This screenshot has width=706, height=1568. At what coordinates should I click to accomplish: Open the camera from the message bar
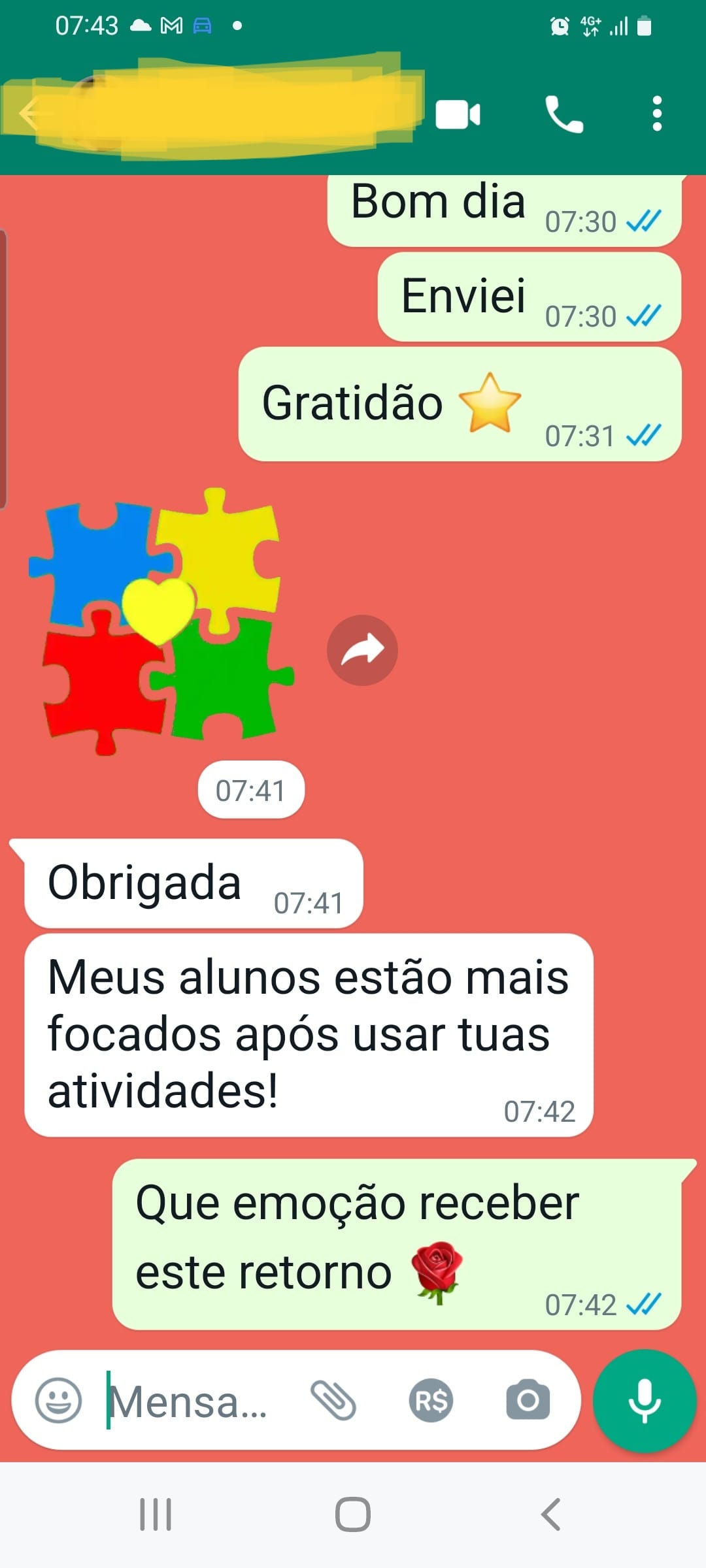[528, 1400]
